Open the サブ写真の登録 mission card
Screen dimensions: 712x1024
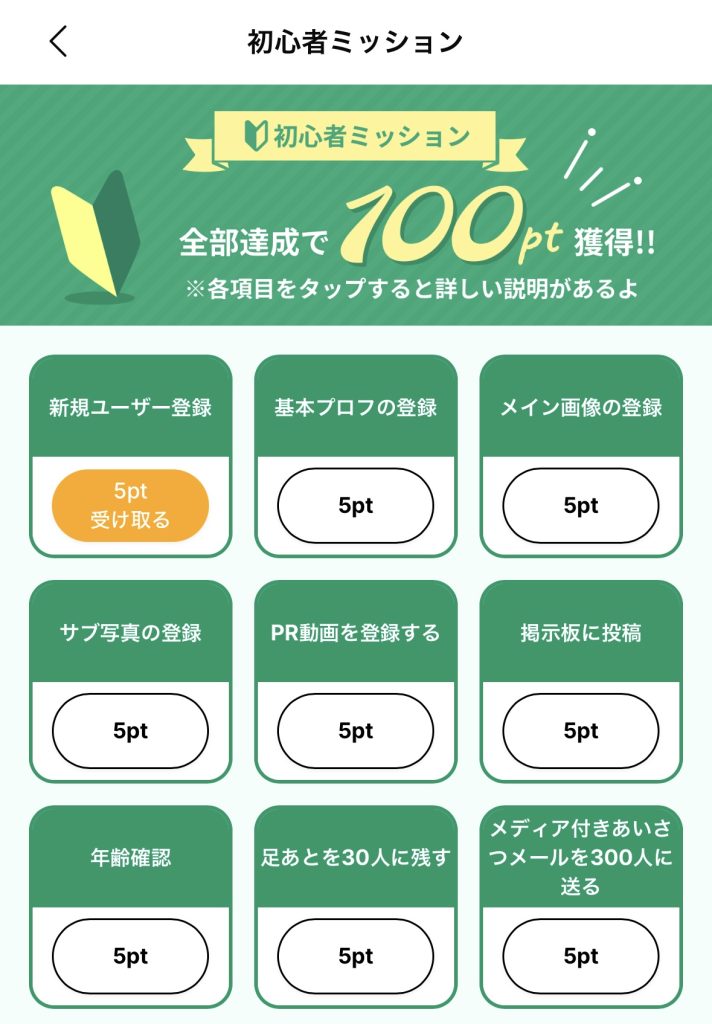pyautogui.click(x=130, y=633)
